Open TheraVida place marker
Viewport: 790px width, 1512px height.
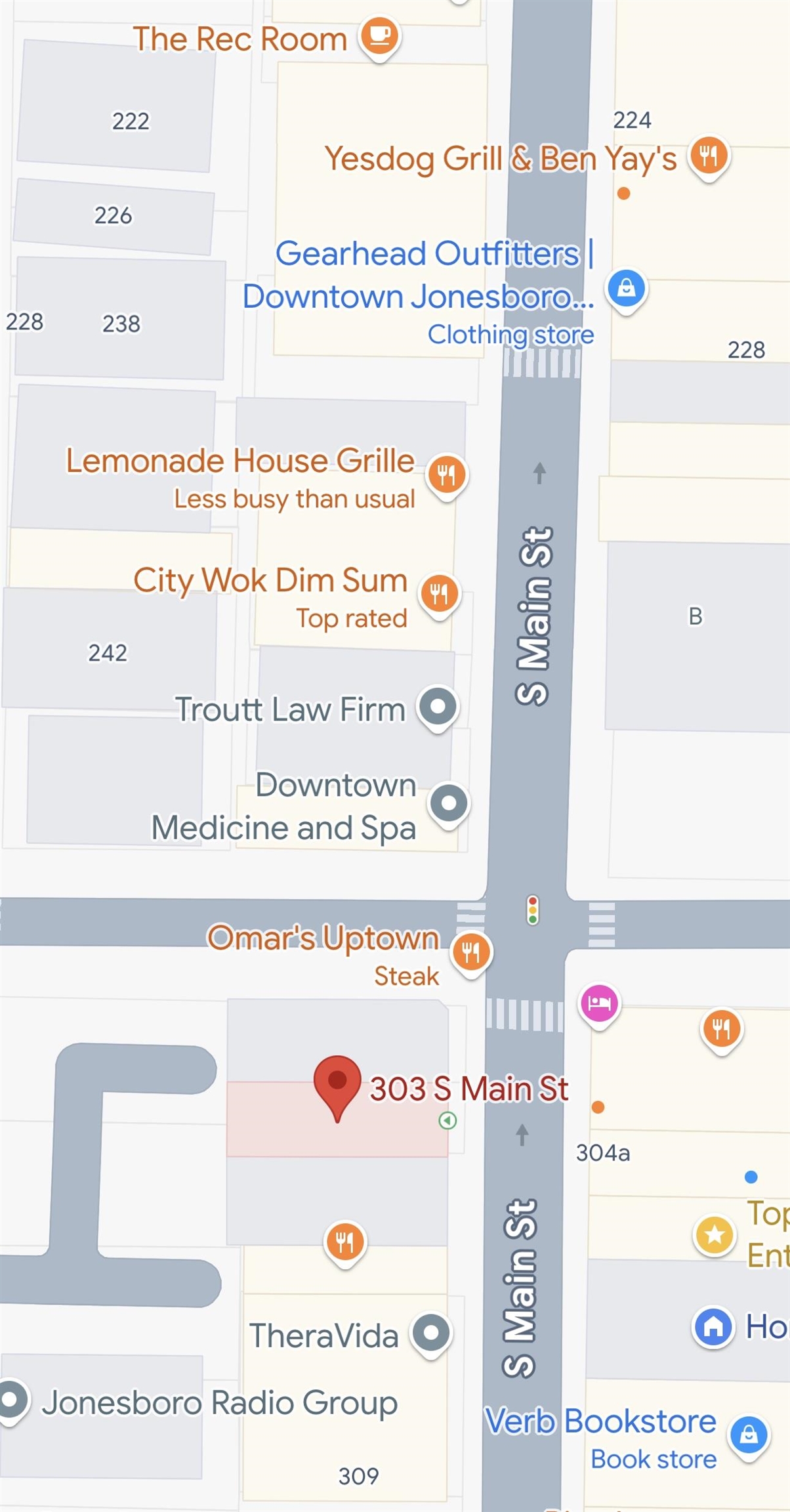[431, 1334]
